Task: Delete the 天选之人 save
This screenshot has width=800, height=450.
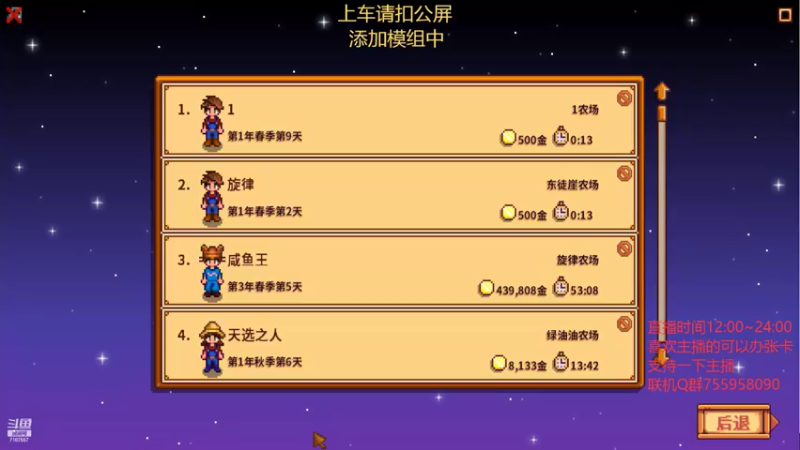Action: 624,323
